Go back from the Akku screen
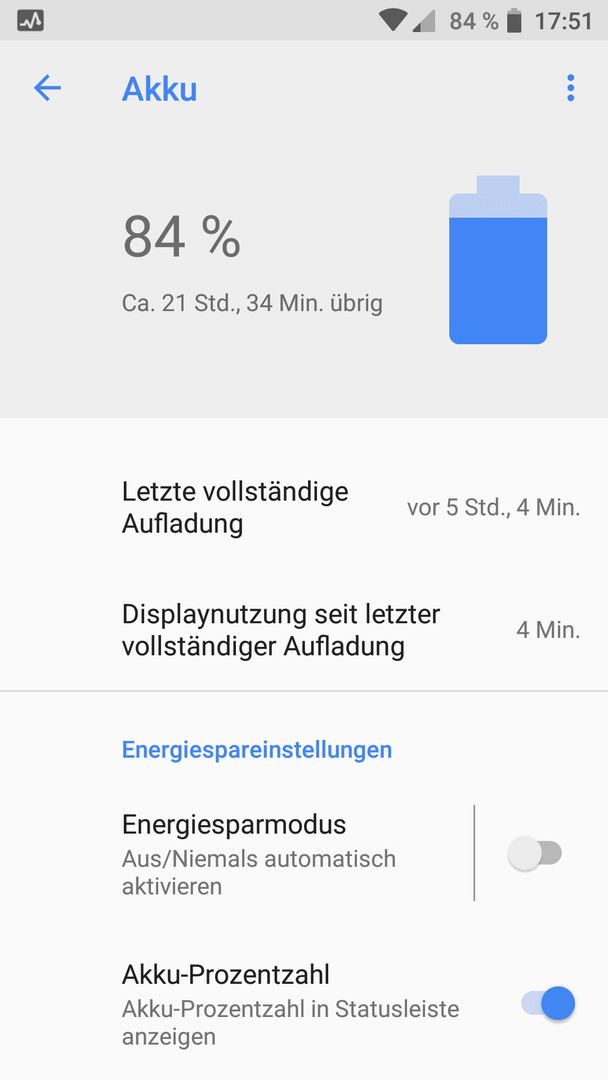Image resolution: width=608 pixels, height=1080 pixels. coord(48,88)
